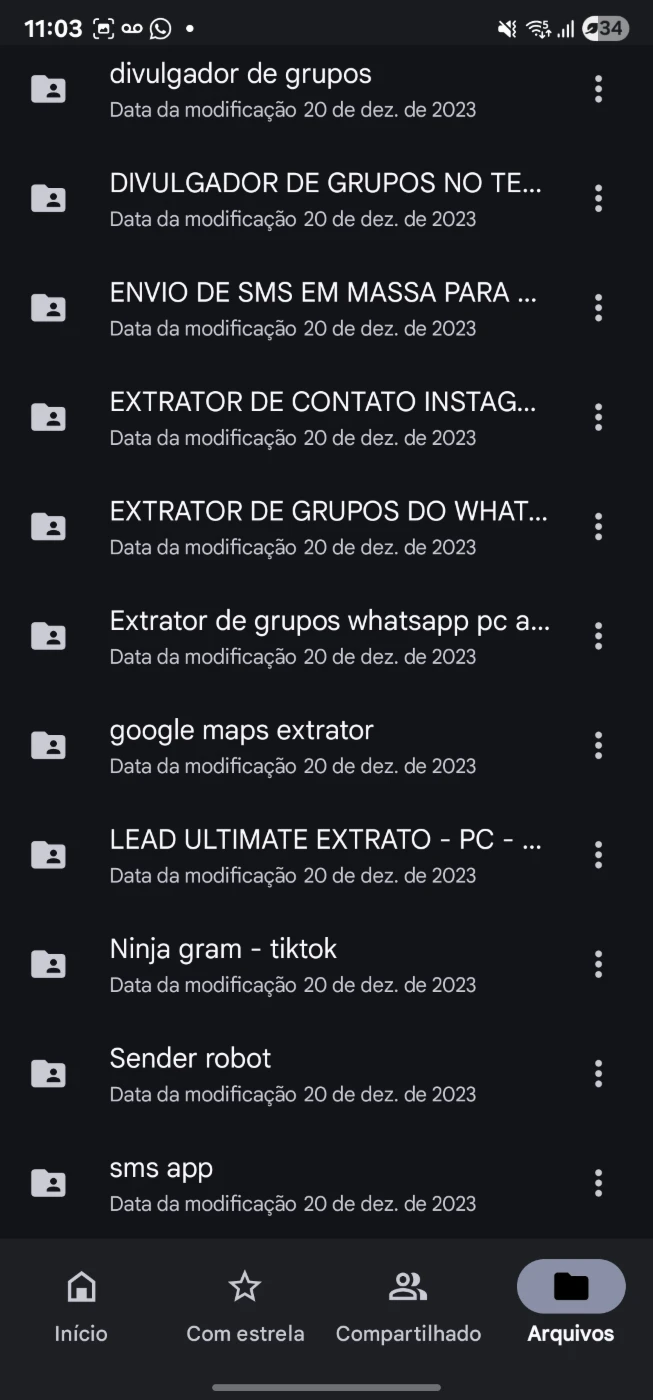Open more options for 'Ninja gram - tiktok'
Image resolution: width=653 pixels, height=1400 pixels.
pyautogui.click(x=598, y=964)
